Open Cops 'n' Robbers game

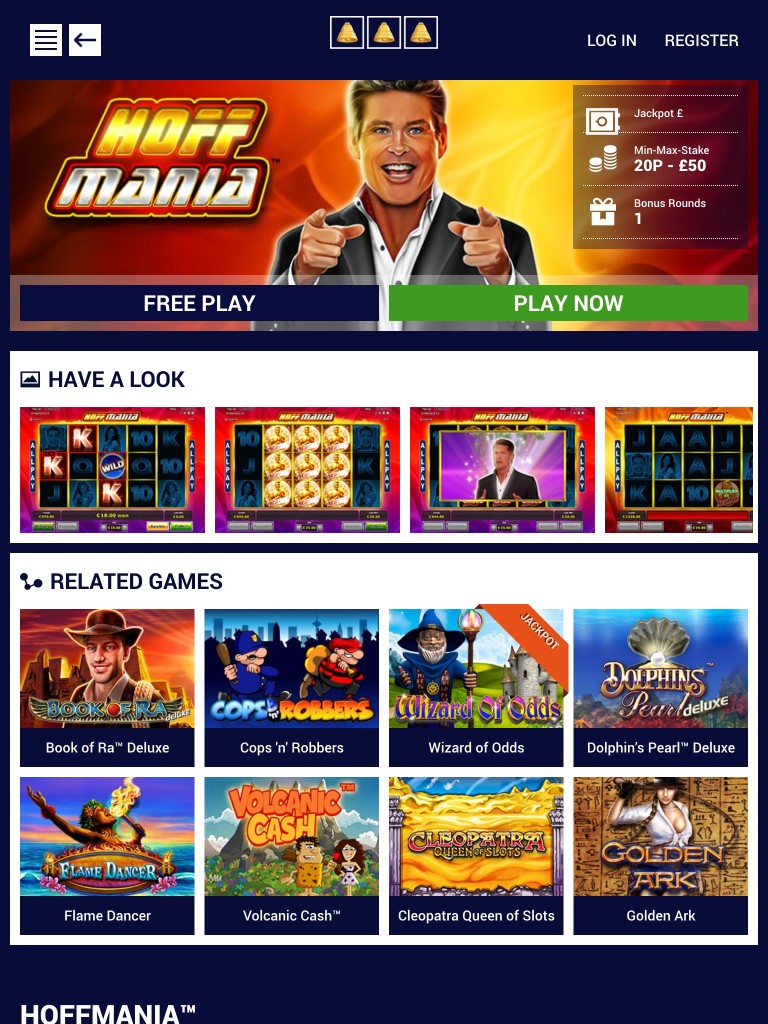[292, 687]
